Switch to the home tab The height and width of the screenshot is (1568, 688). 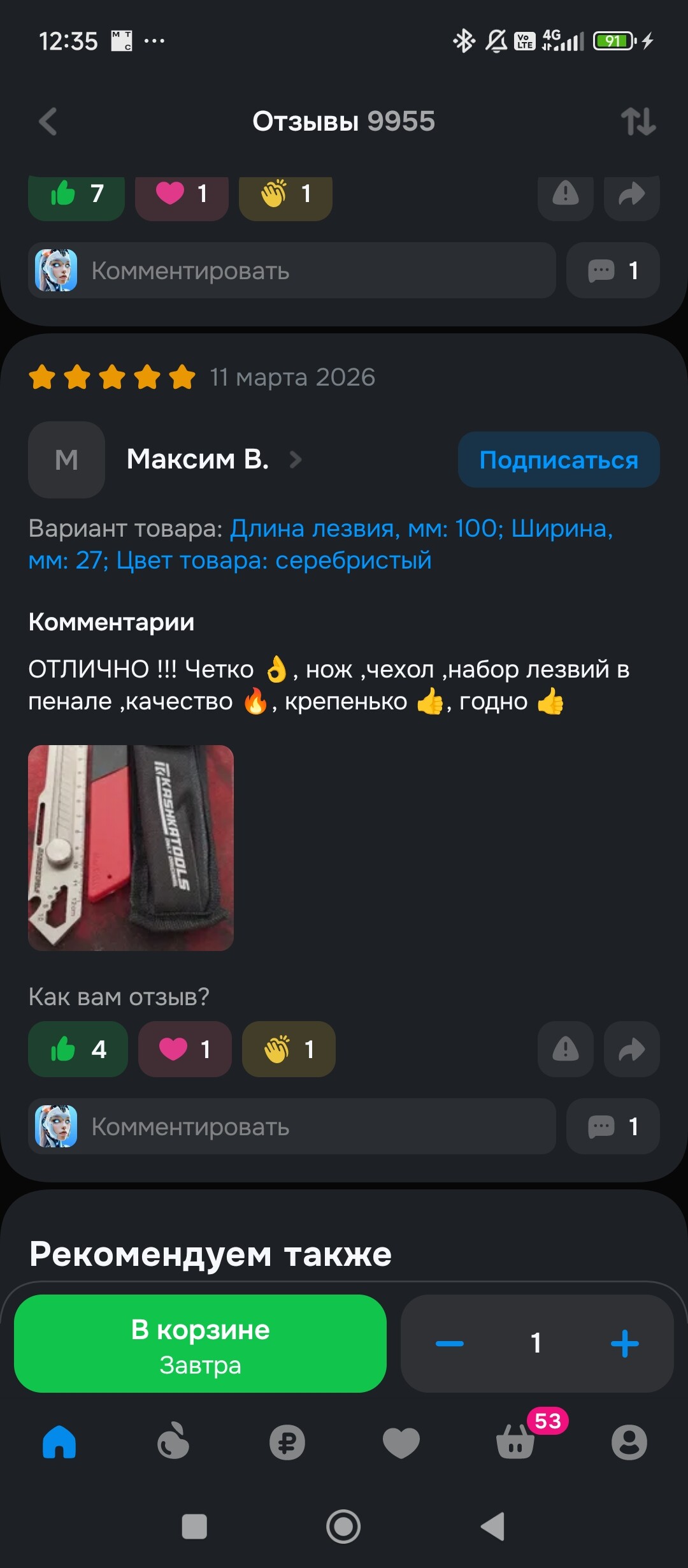(59, 1442)
